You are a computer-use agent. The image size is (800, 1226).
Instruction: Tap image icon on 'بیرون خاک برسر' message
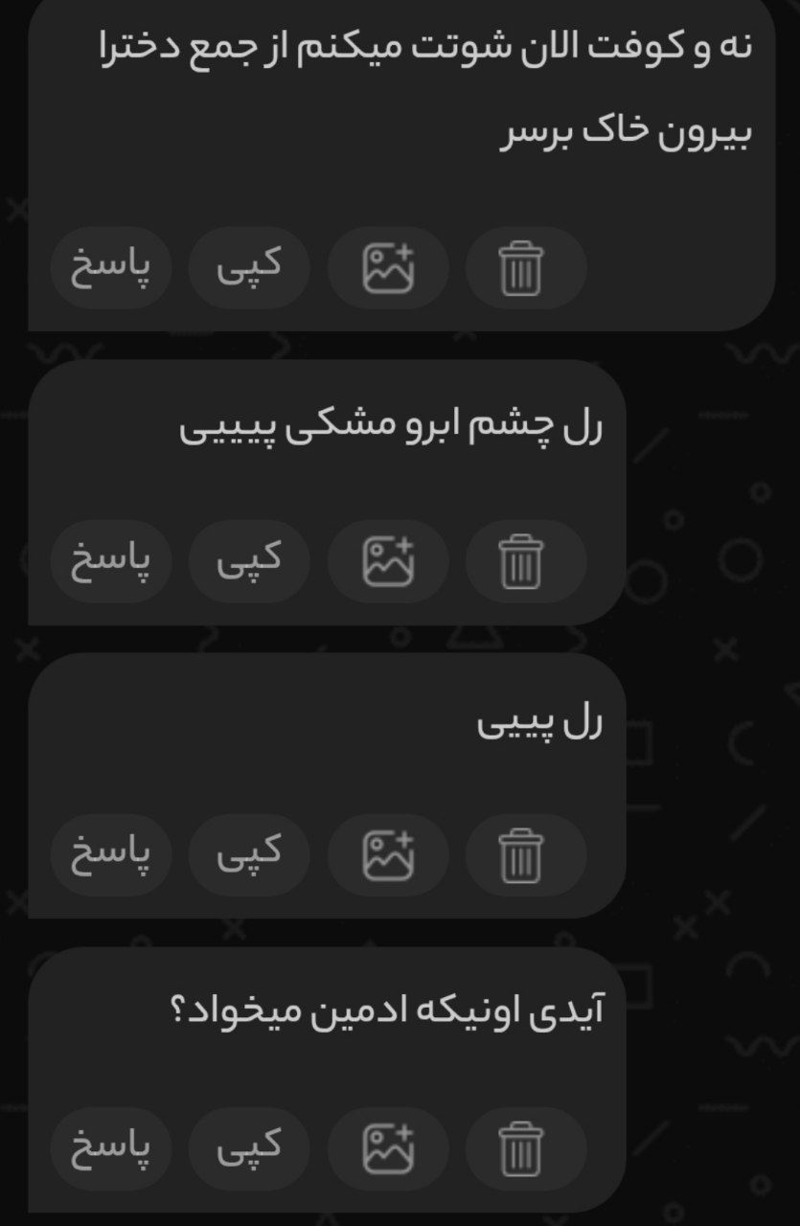click(388, 268)
